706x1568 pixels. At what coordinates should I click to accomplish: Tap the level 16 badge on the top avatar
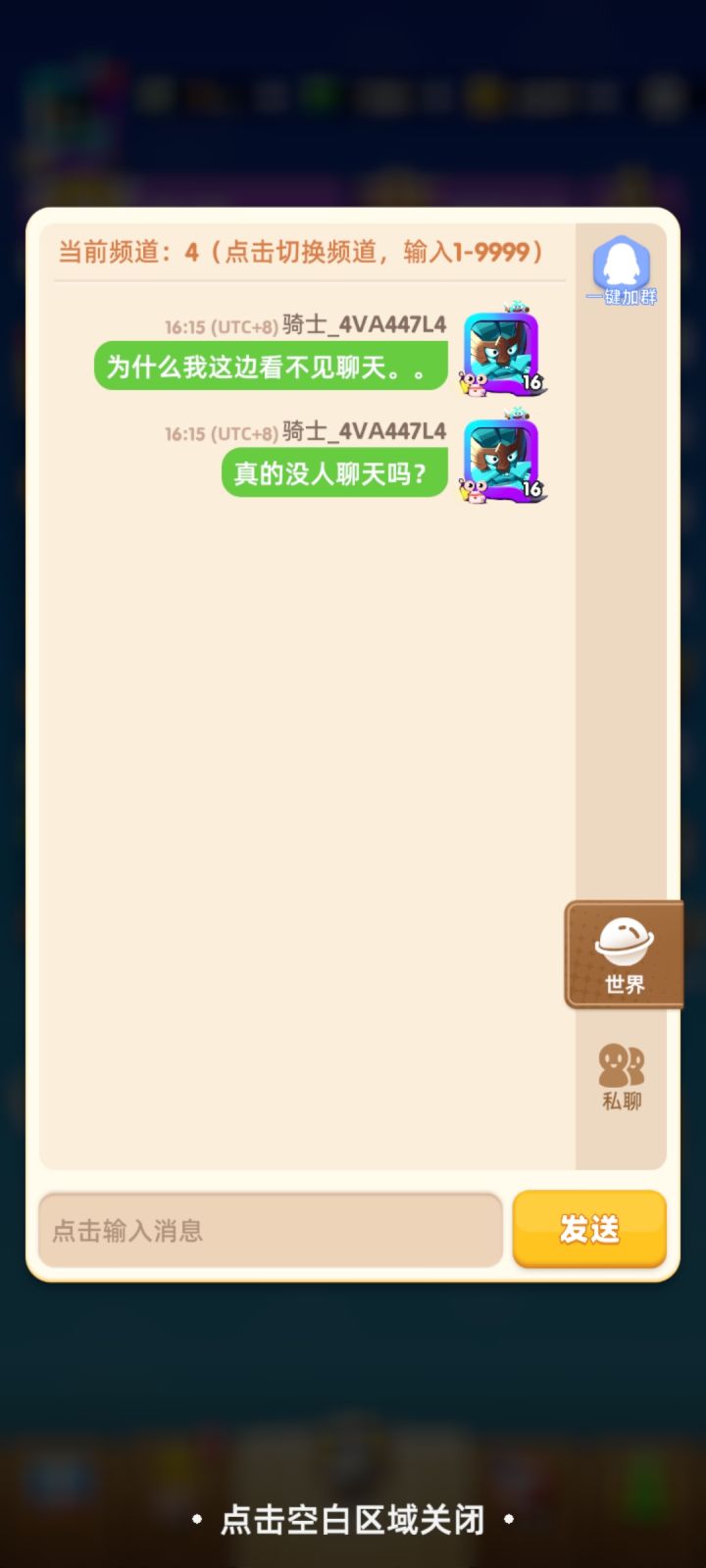(532, 382)
